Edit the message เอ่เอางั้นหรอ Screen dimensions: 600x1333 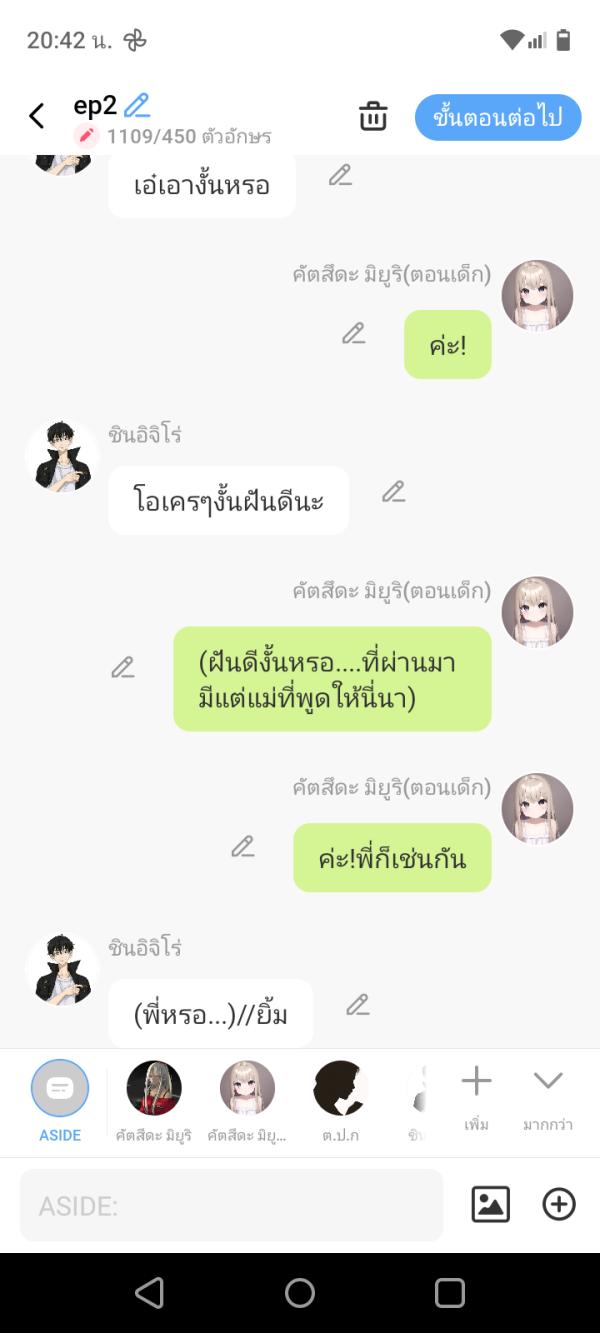click(340, 175)
